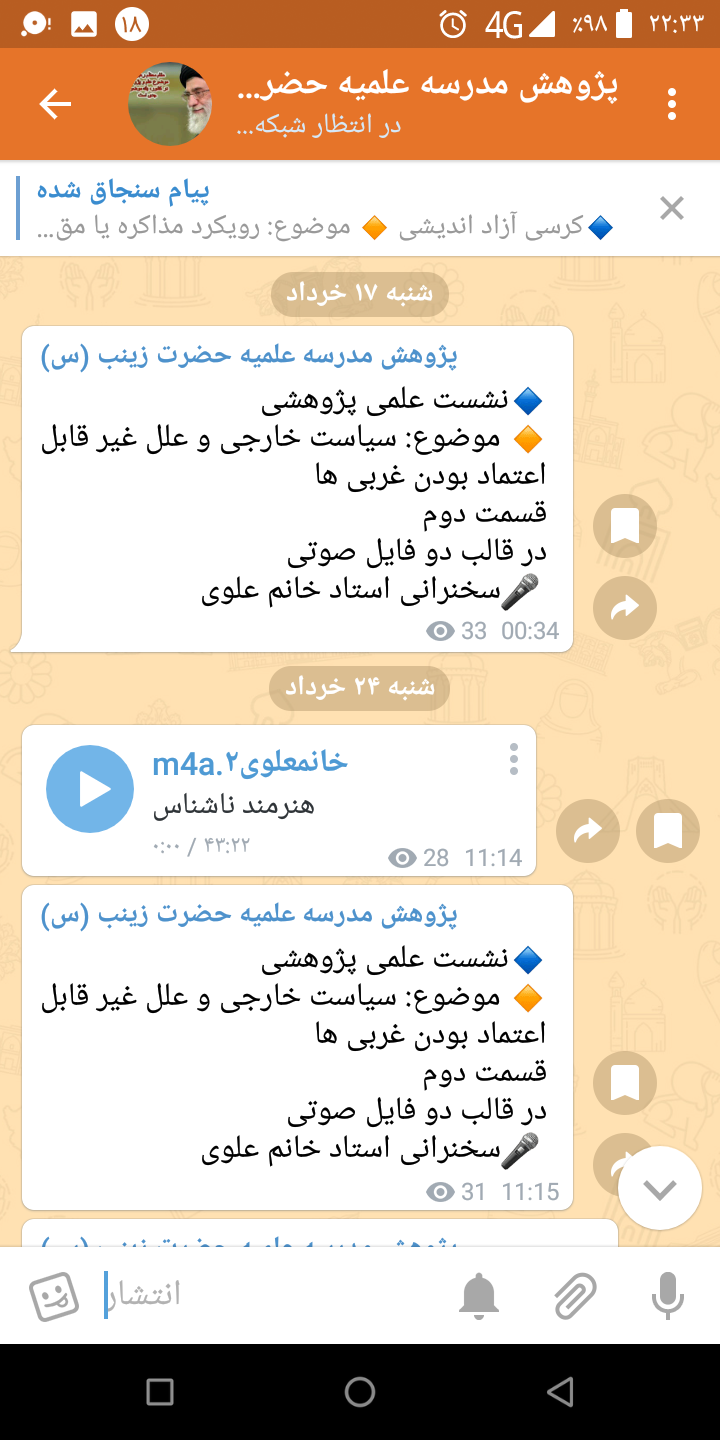Toggle silent broadcast with the bell icon
Viewport: 720px width, 1440px height.
coord(479,1296)
